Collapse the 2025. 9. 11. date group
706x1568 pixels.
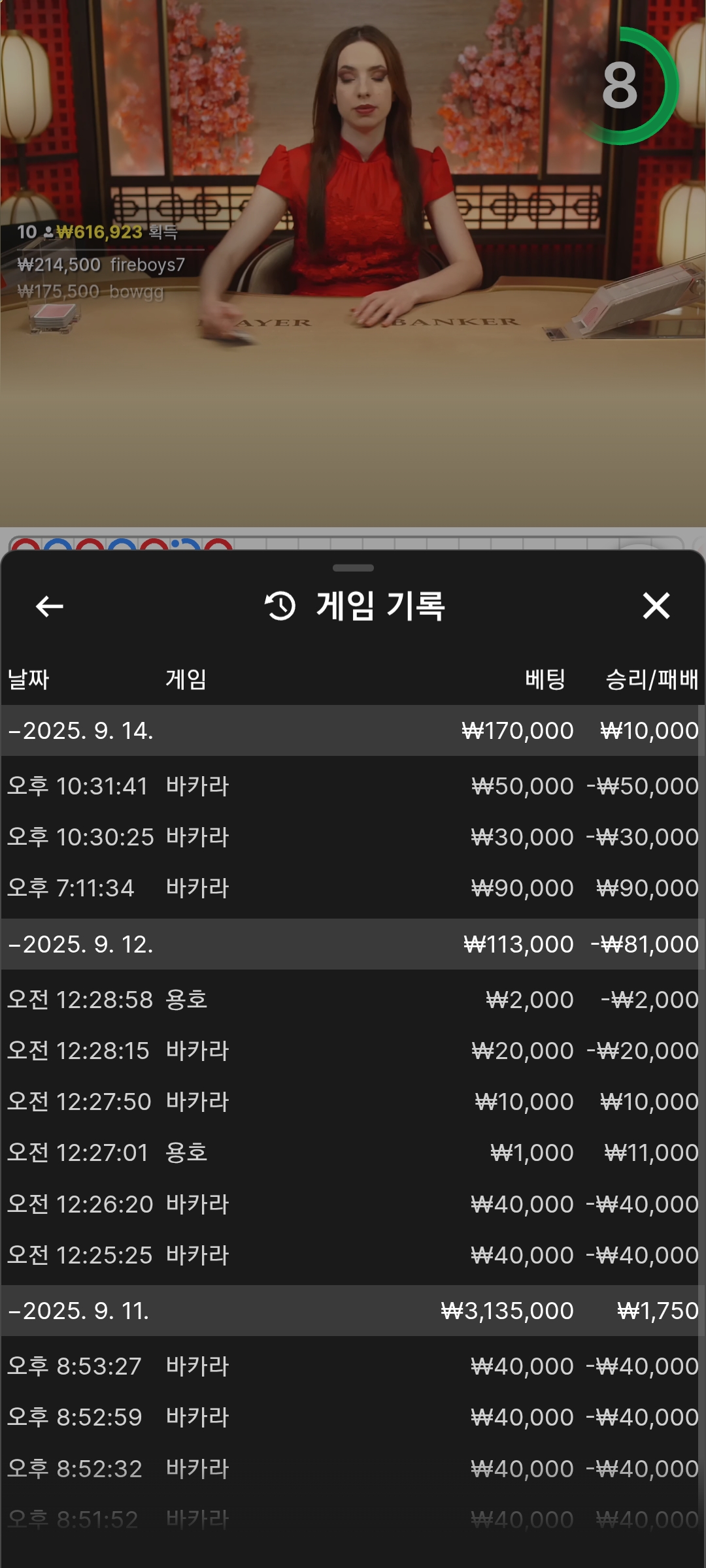[x=78, y=1311]
